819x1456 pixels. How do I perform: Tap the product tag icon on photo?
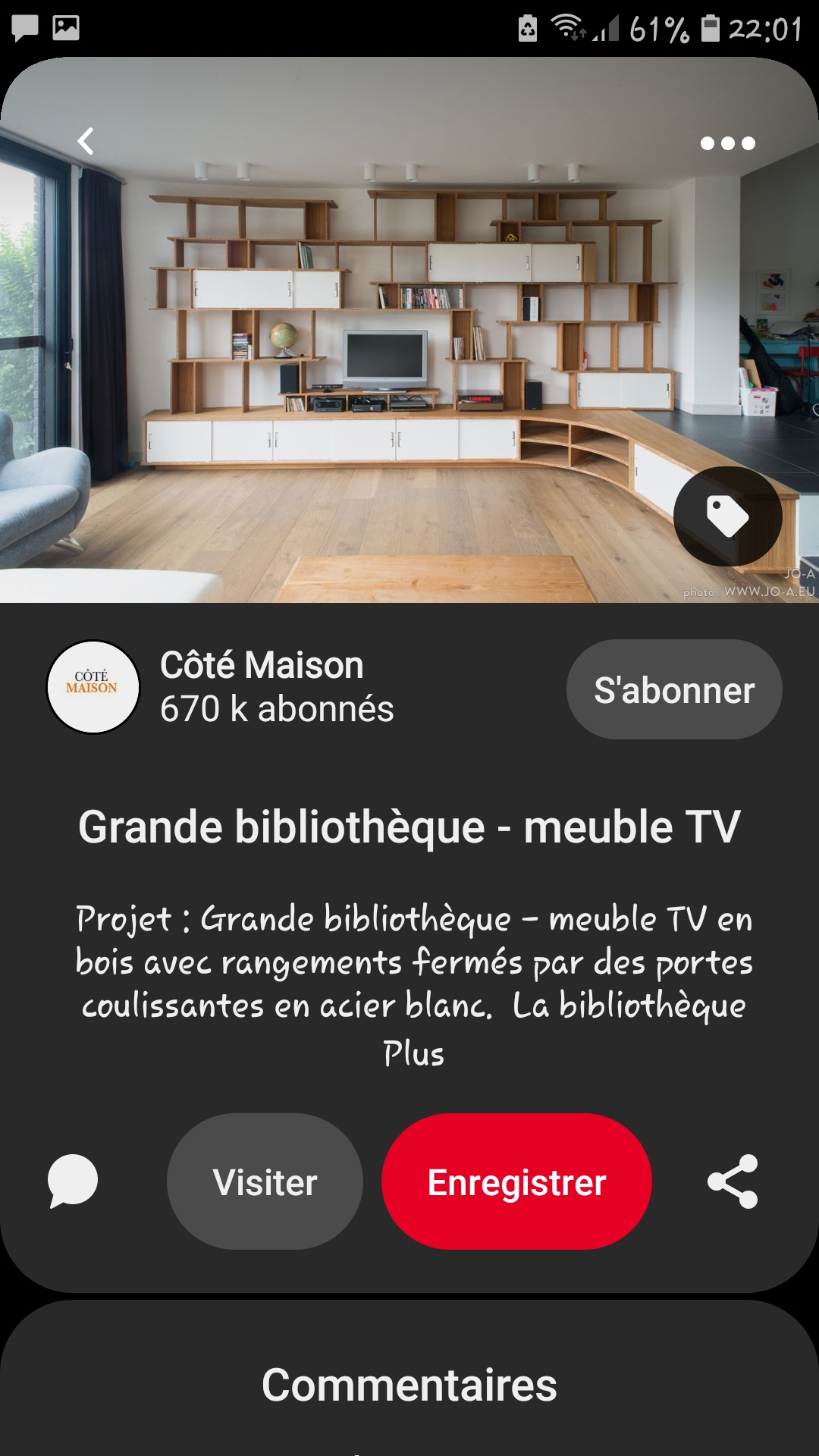click(x=727, y=516)
